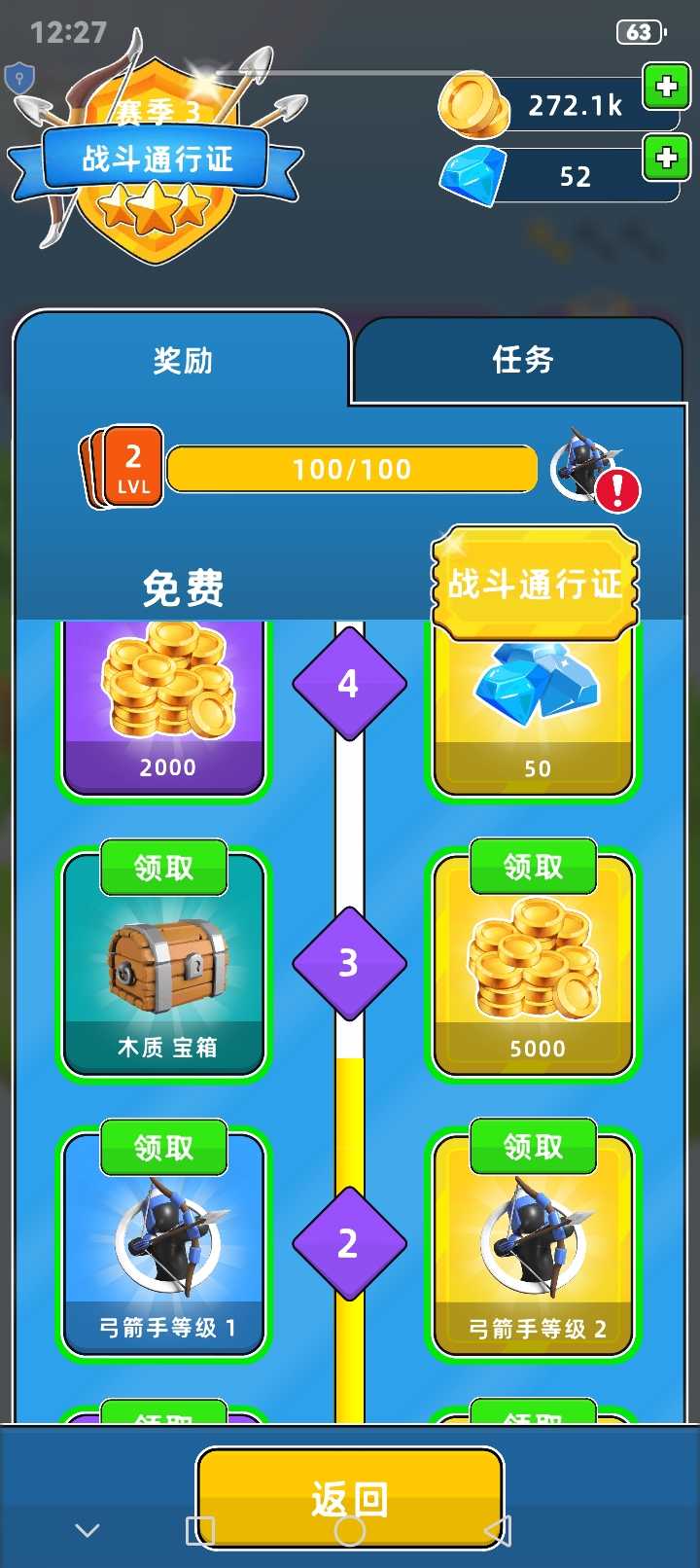700x1568 pixels.
Task: Switch to the 任务 tab
Action: pyautogui.click(x=522, y=360)
